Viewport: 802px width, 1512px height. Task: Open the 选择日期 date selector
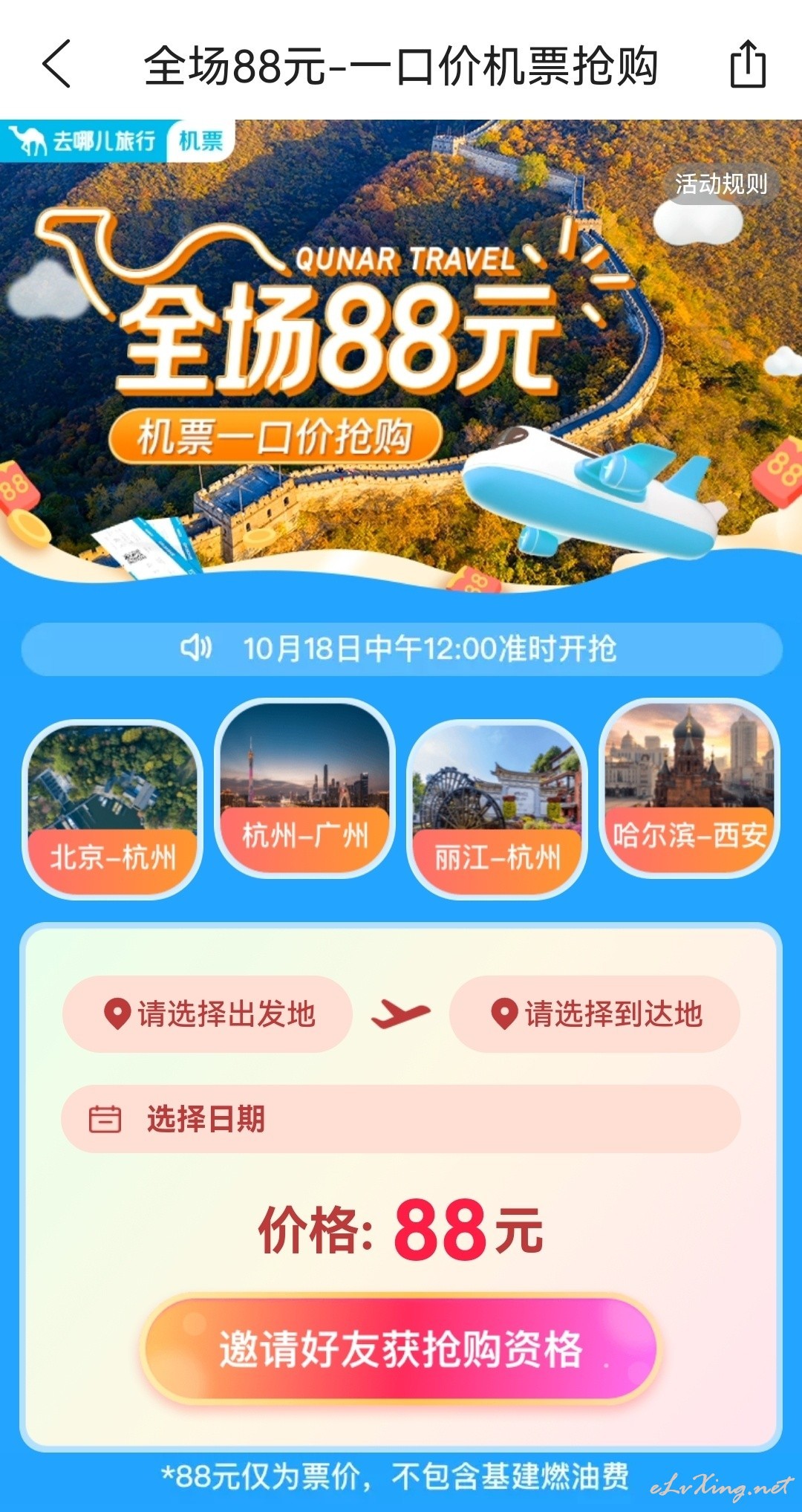point(401,1118)
